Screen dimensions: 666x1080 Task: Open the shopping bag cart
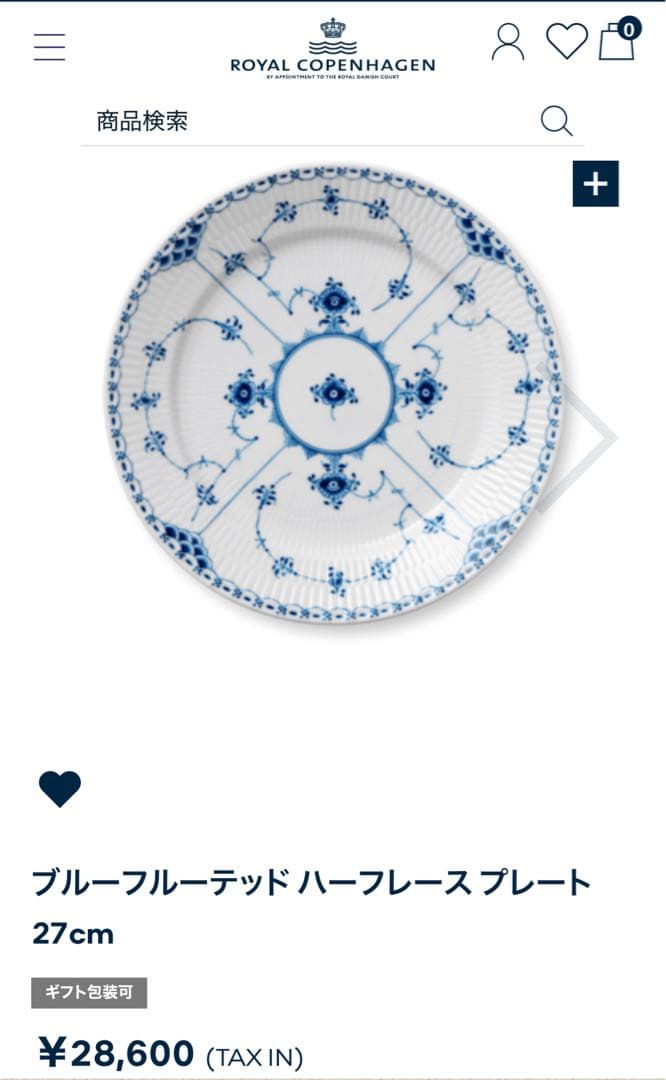(x=617, y=42)
